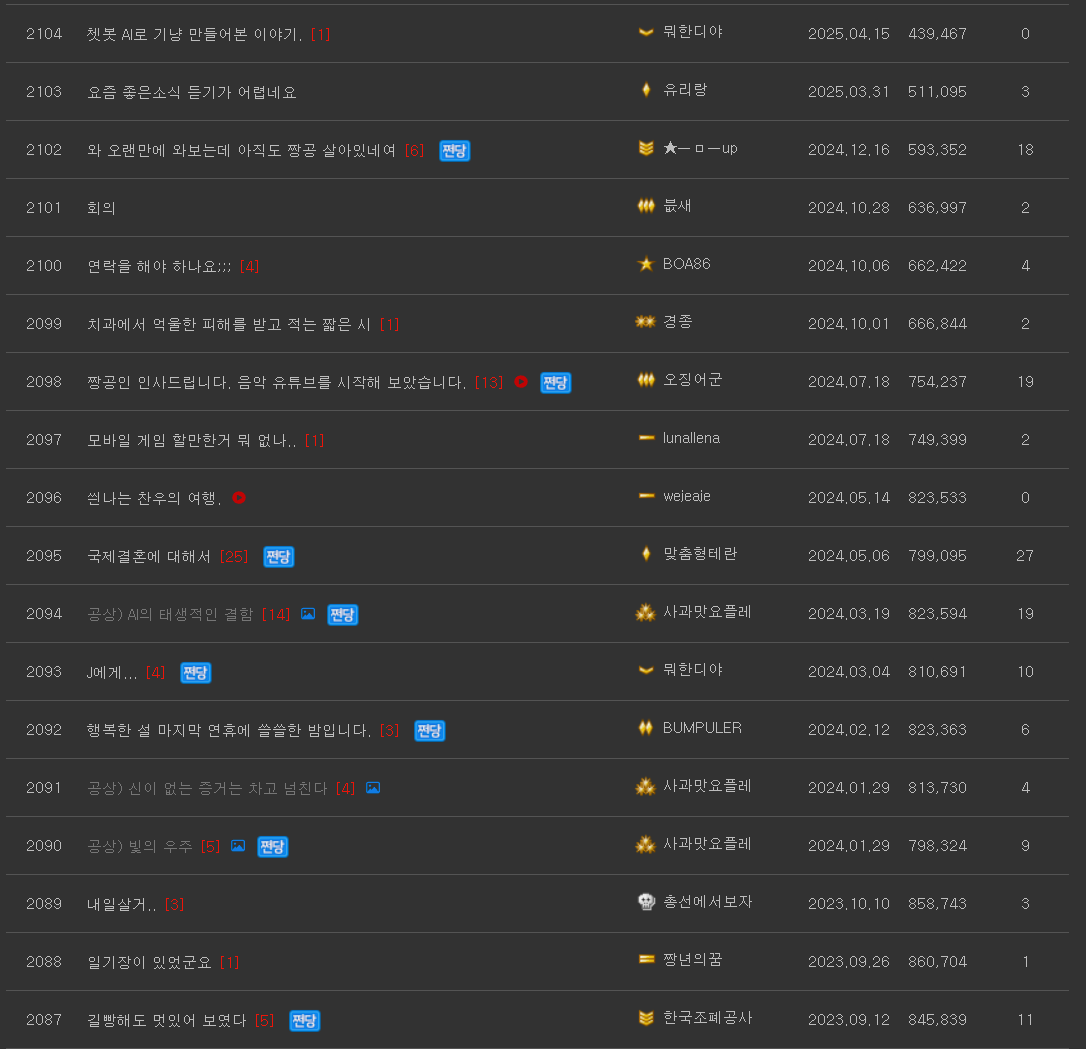Open post "첫봇 AI로 기냥 만들어본 이야기"
The width and height of the screenshot is (1086, 1049).
tap(194, 34)
